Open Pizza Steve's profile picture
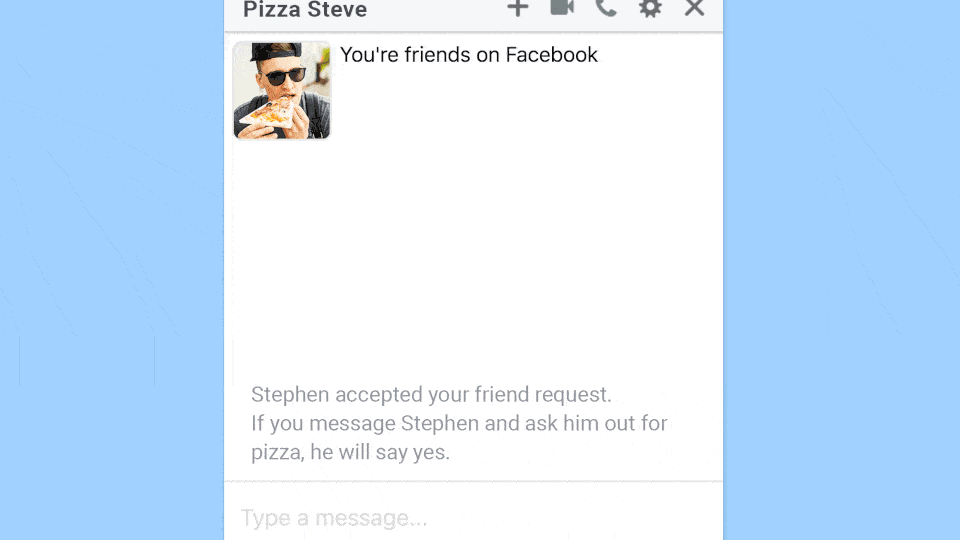The height and width of the screenshot is (540, 960). coord(282,90)
